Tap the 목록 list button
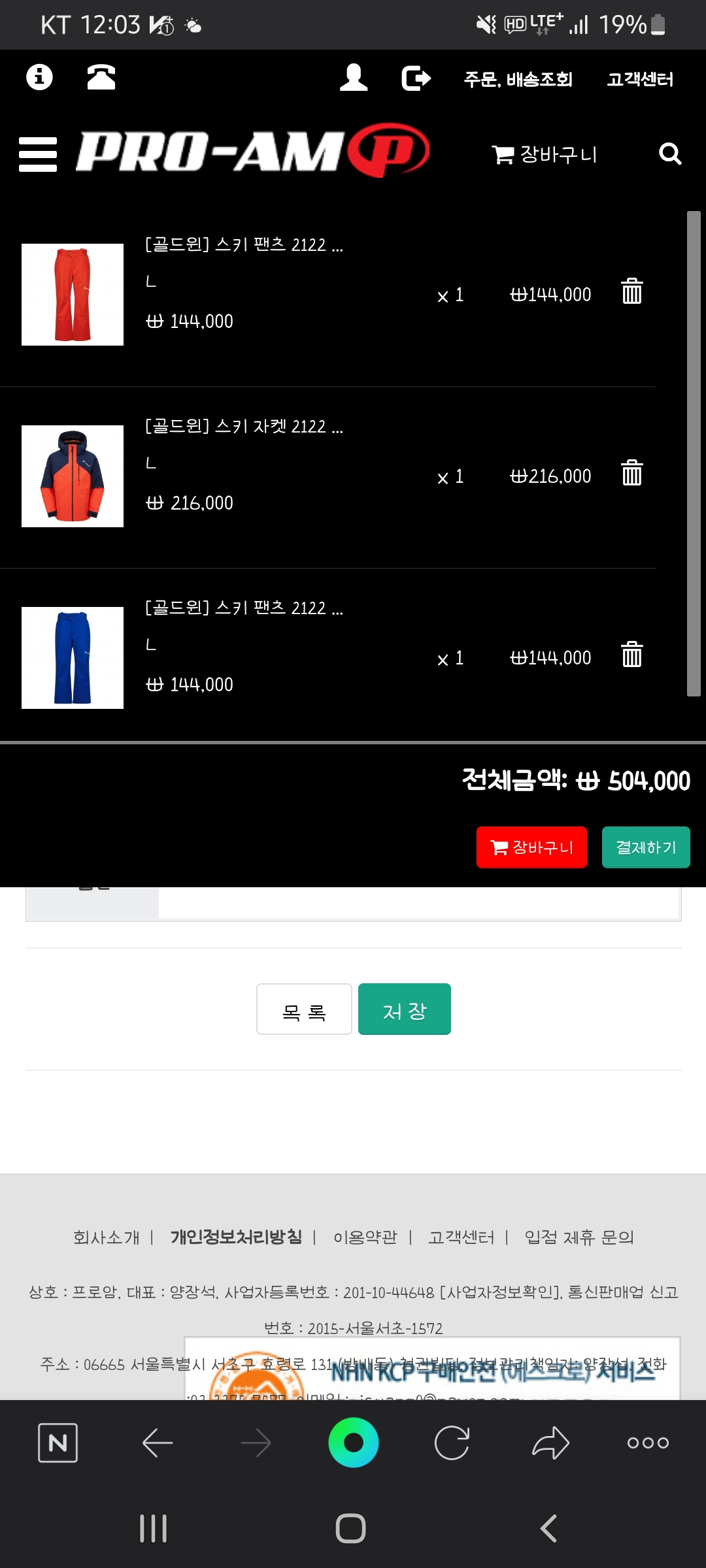This screenshot has height=1568, width=706. (x=304, y=1009)
